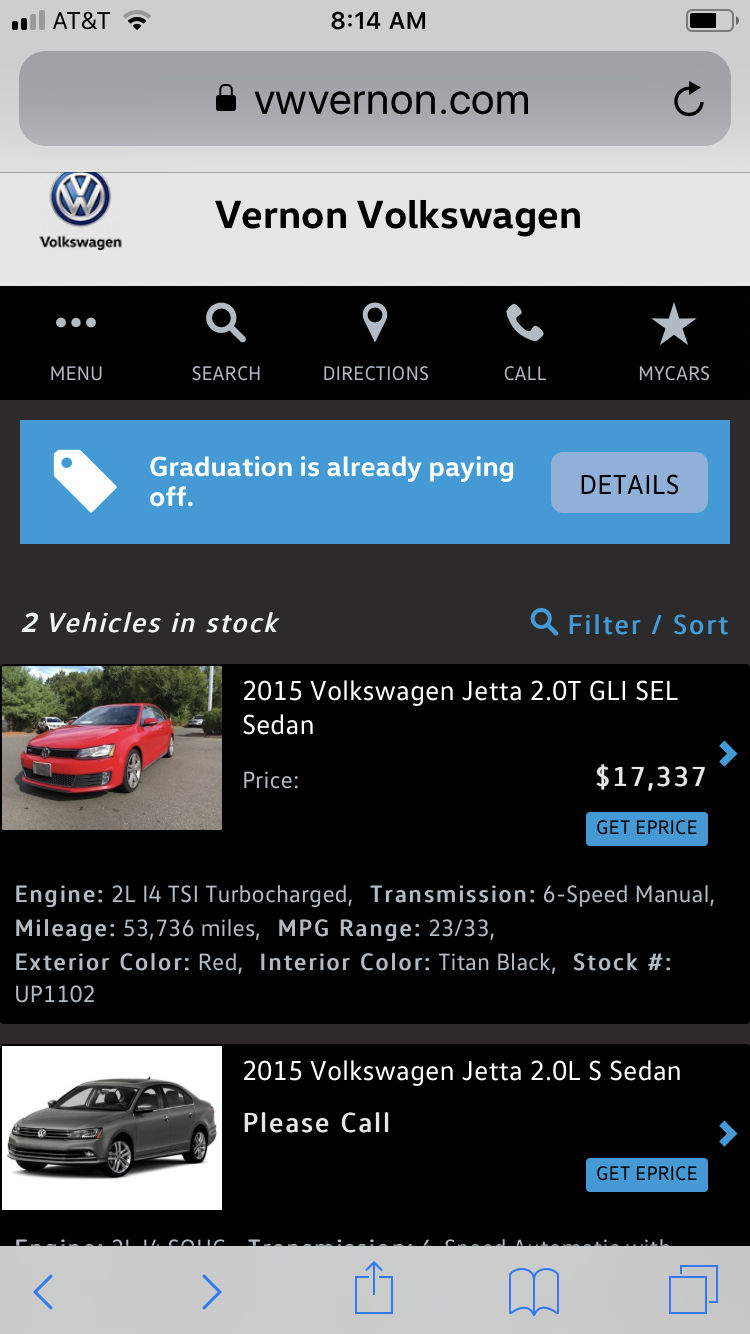Screen dimensions: 750x1334
Task: Tap CALL to phone the dealership
Action: tap(525, 343)
